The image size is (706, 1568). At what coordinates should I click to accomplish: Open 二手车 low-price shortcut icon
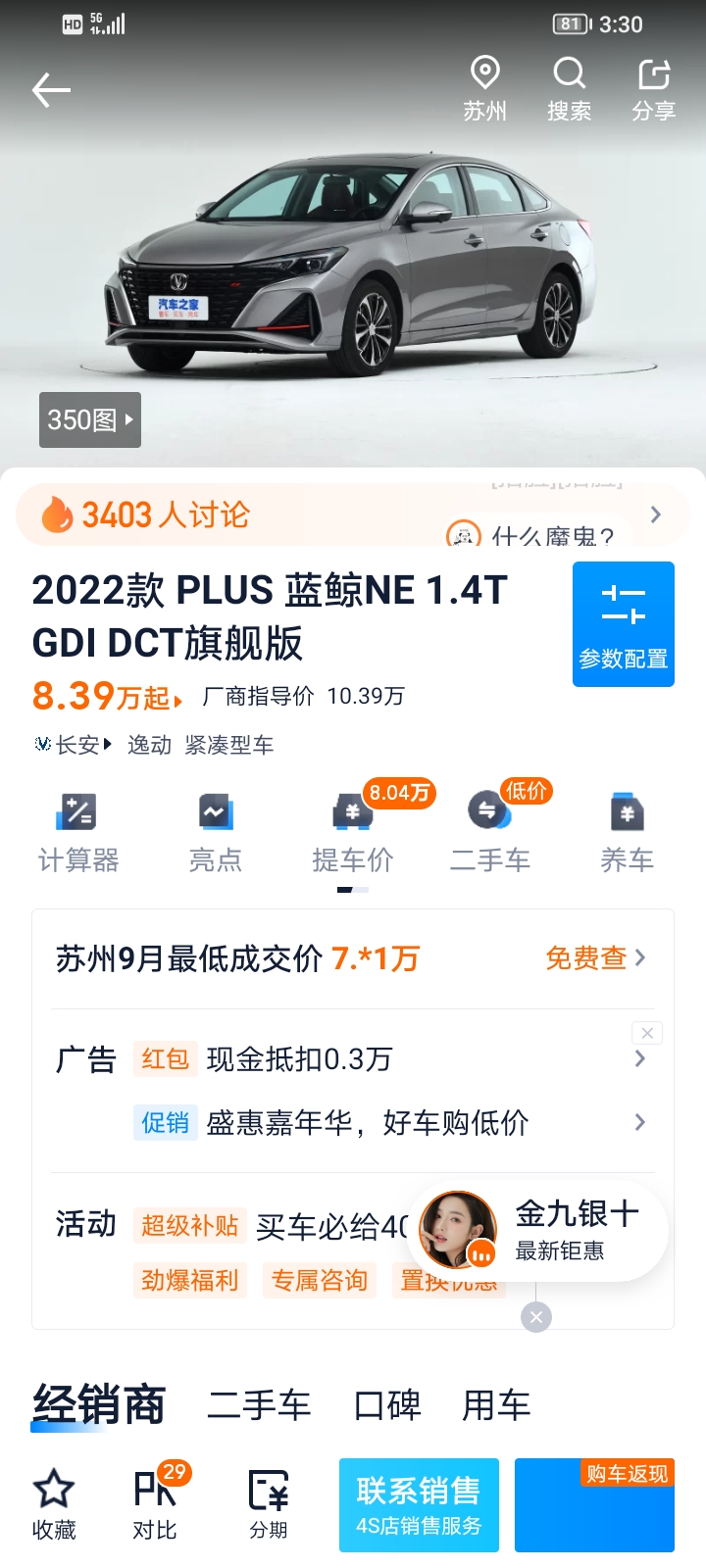pos(490,833)
